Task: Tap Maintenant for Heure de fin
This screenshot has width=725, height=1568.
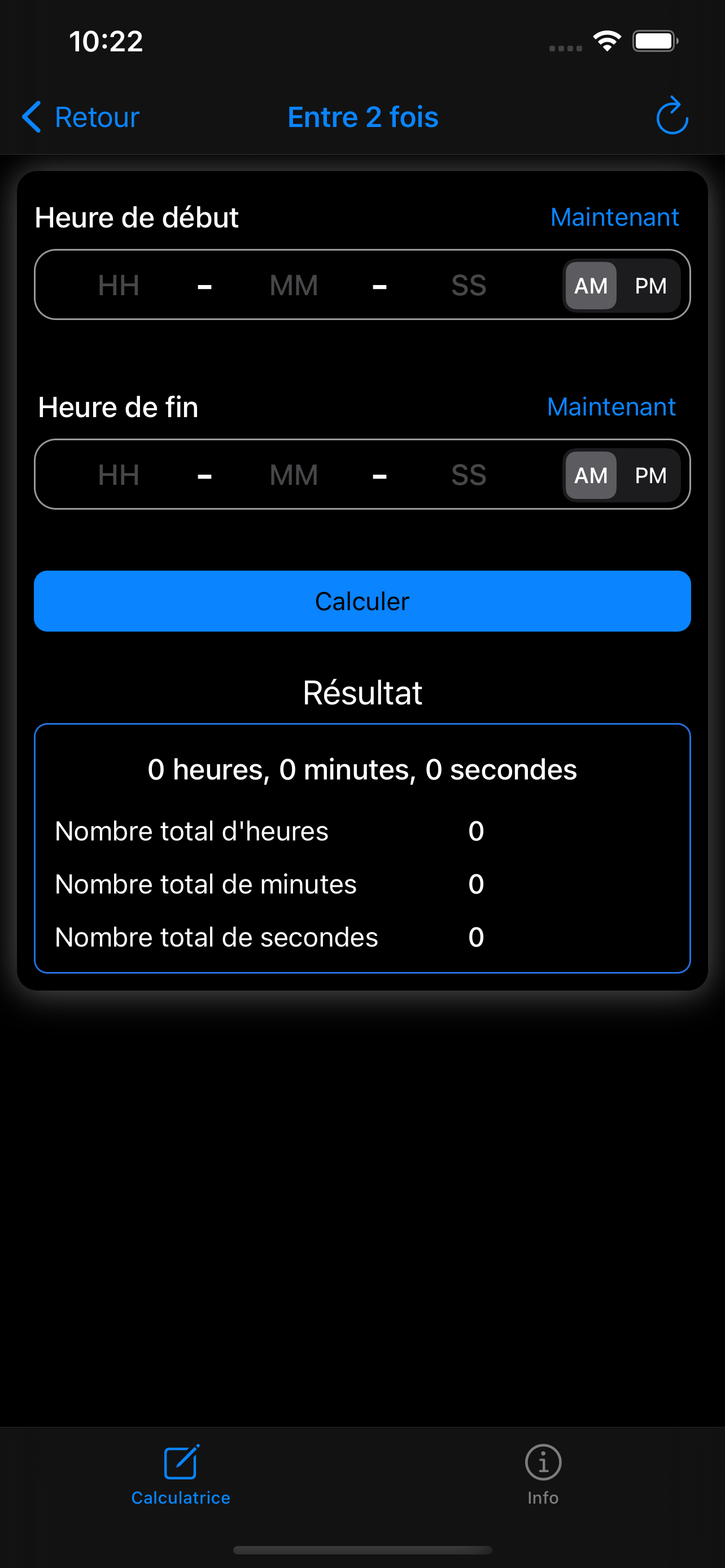Action: coord(610,406)
